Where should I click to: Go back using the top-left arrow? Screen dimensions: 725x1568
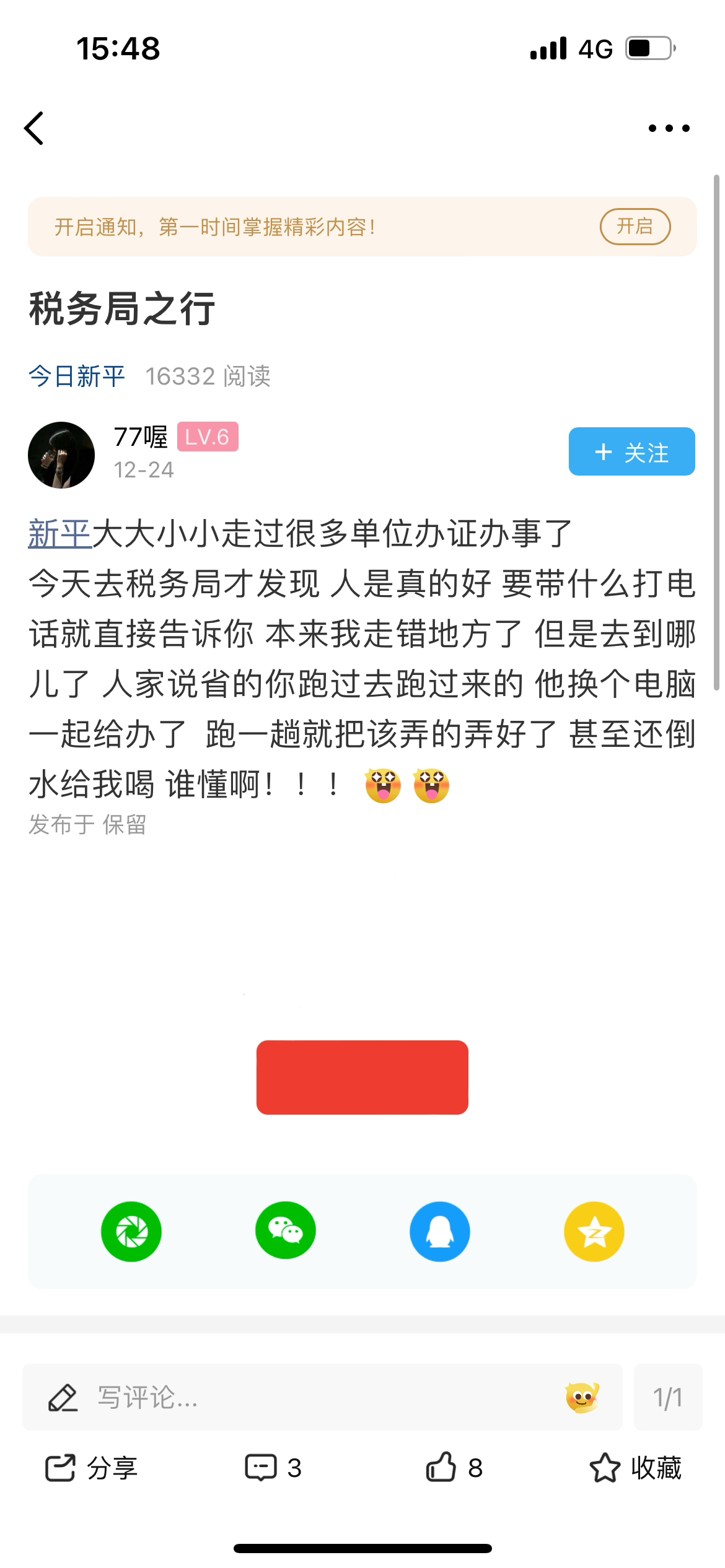tap(34, 128)
